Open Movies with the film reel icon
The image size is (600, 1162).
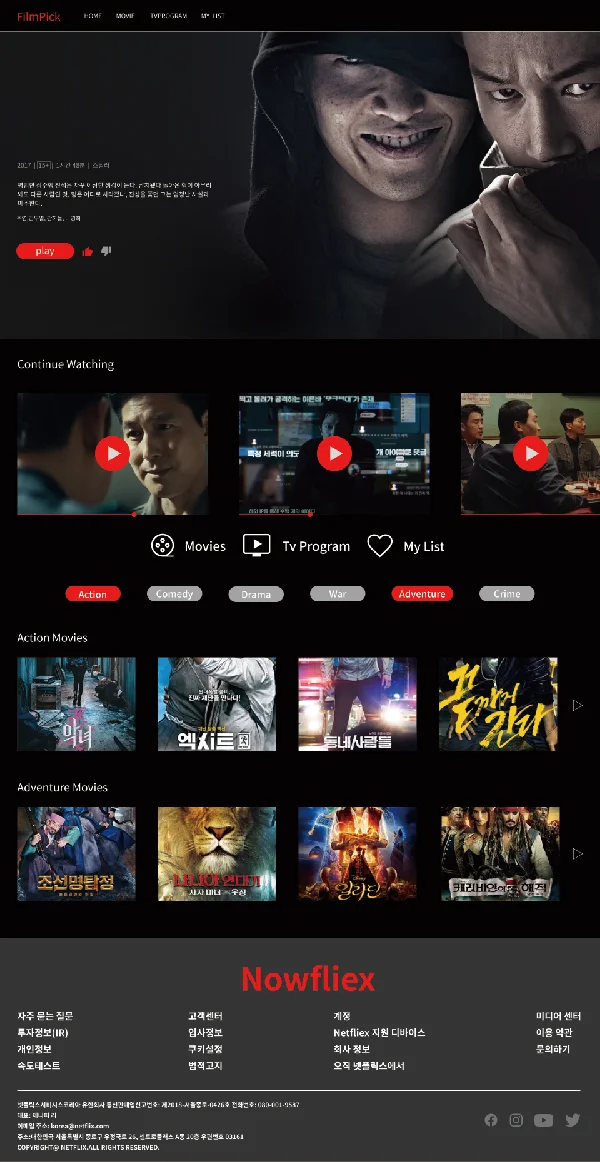(x=188, y=546)
